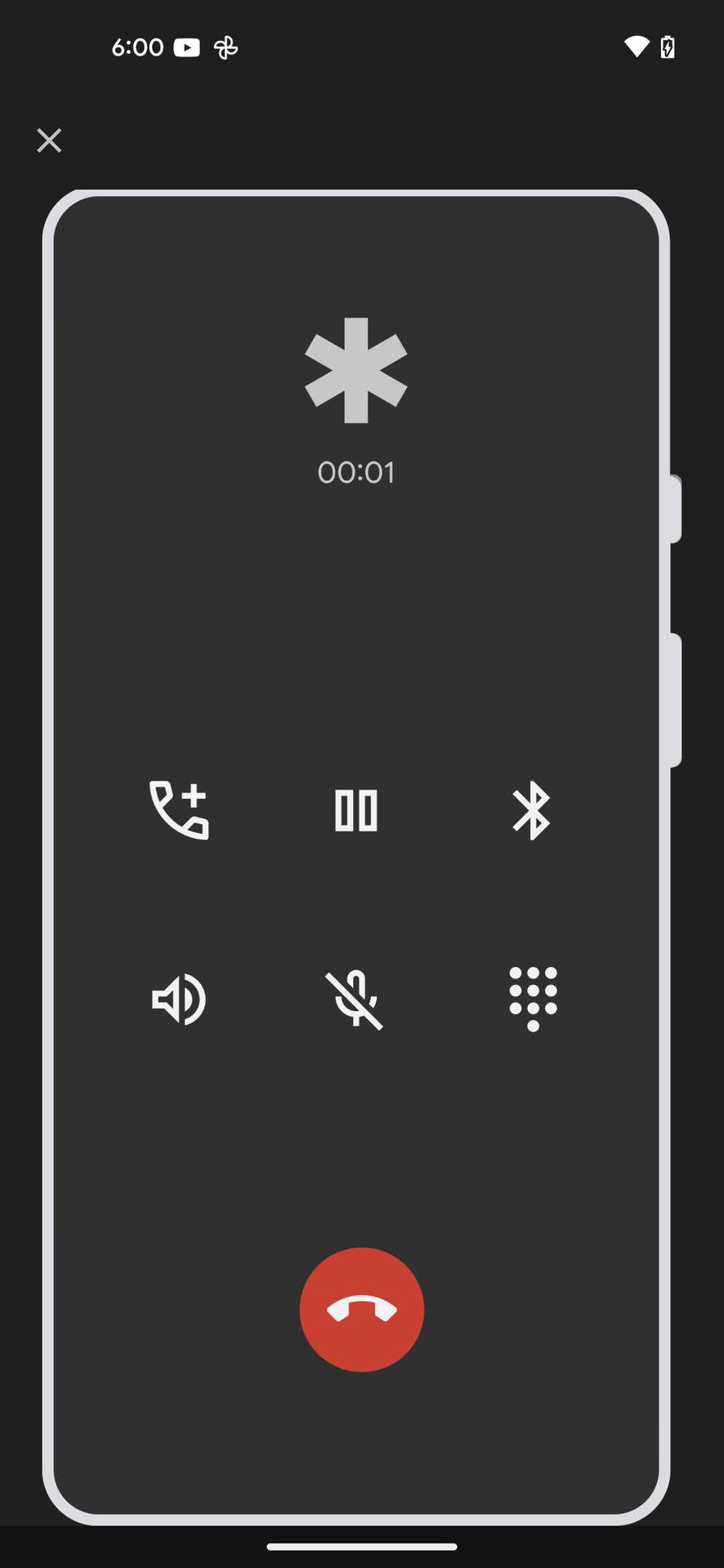Close the call demo screen
724x1568 pixels.
click(49, 140)
